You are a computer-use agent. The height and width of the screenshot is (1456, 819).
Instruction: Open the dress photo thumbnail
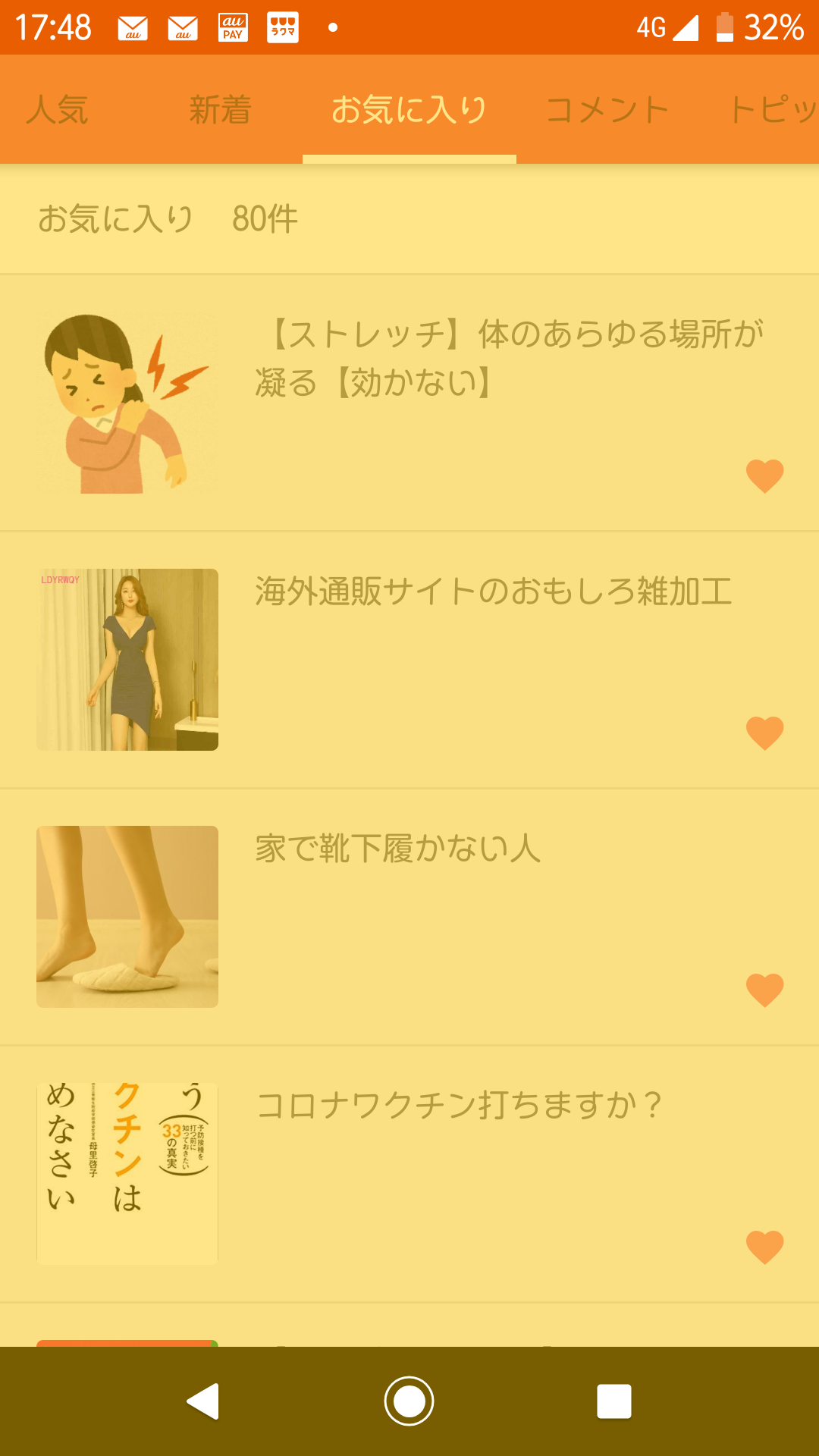coord(127,660)
